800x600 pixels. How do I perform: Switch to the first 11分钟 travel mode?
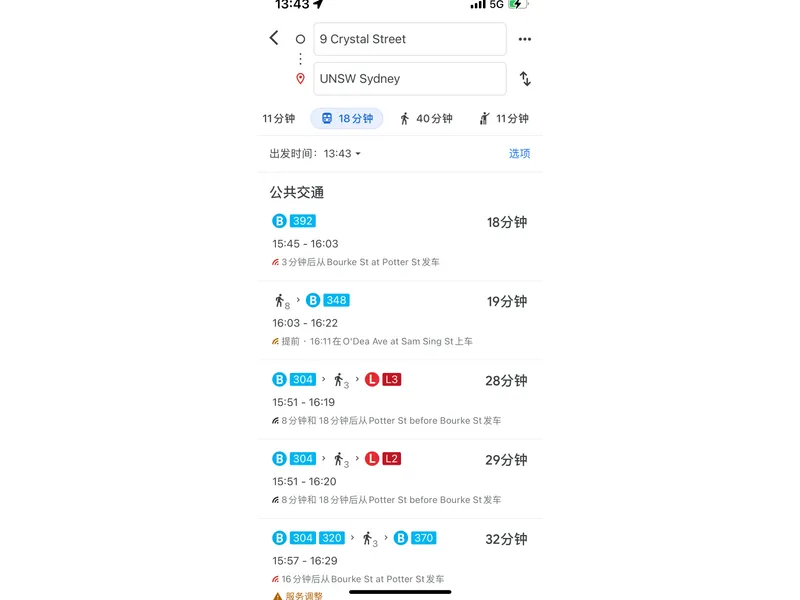point(279,118)
